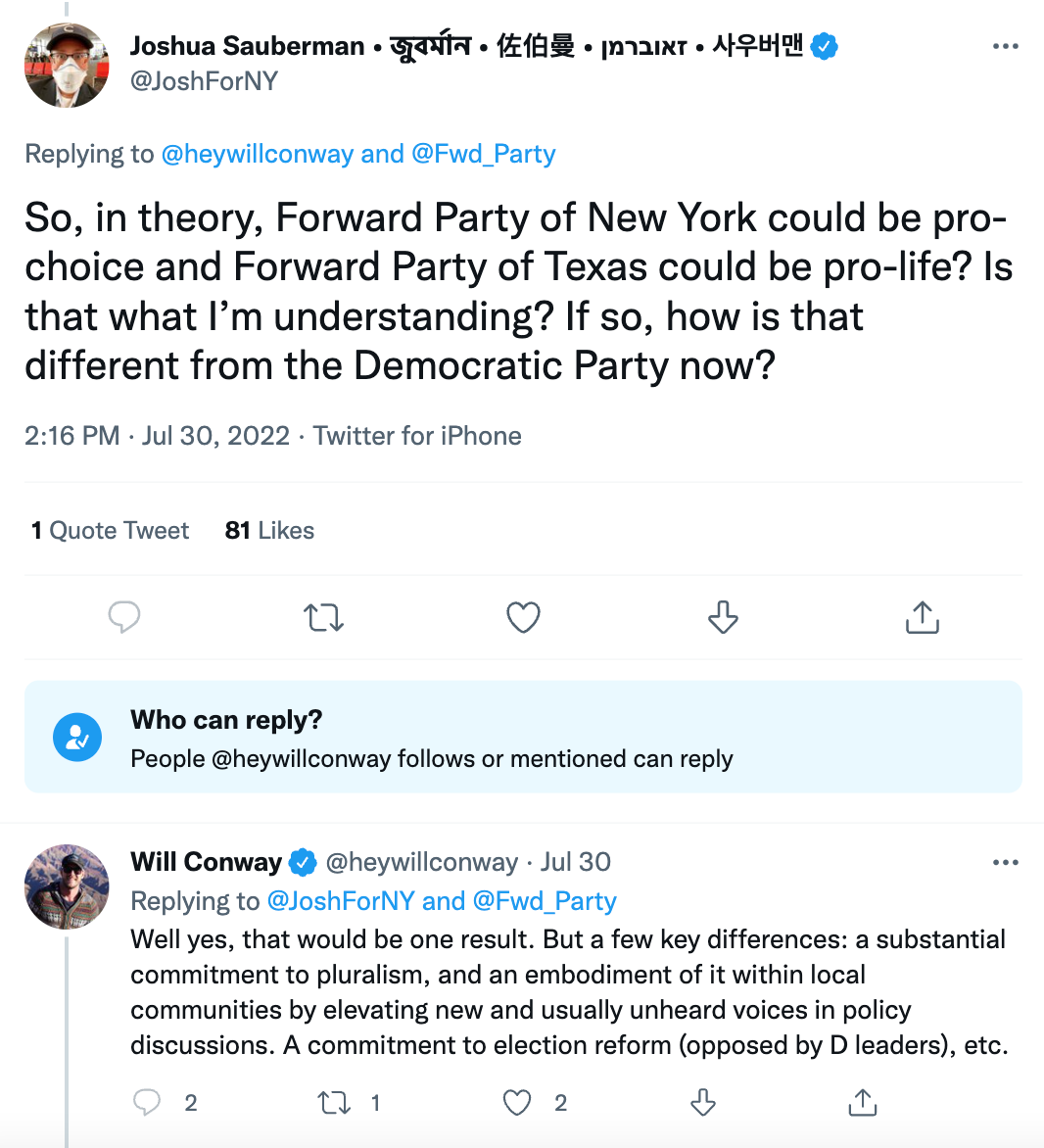Open overflow menu on Will Conway's reply
The width and height of the screenshot is (1044, 1148).
click(x=1005, y=863)
